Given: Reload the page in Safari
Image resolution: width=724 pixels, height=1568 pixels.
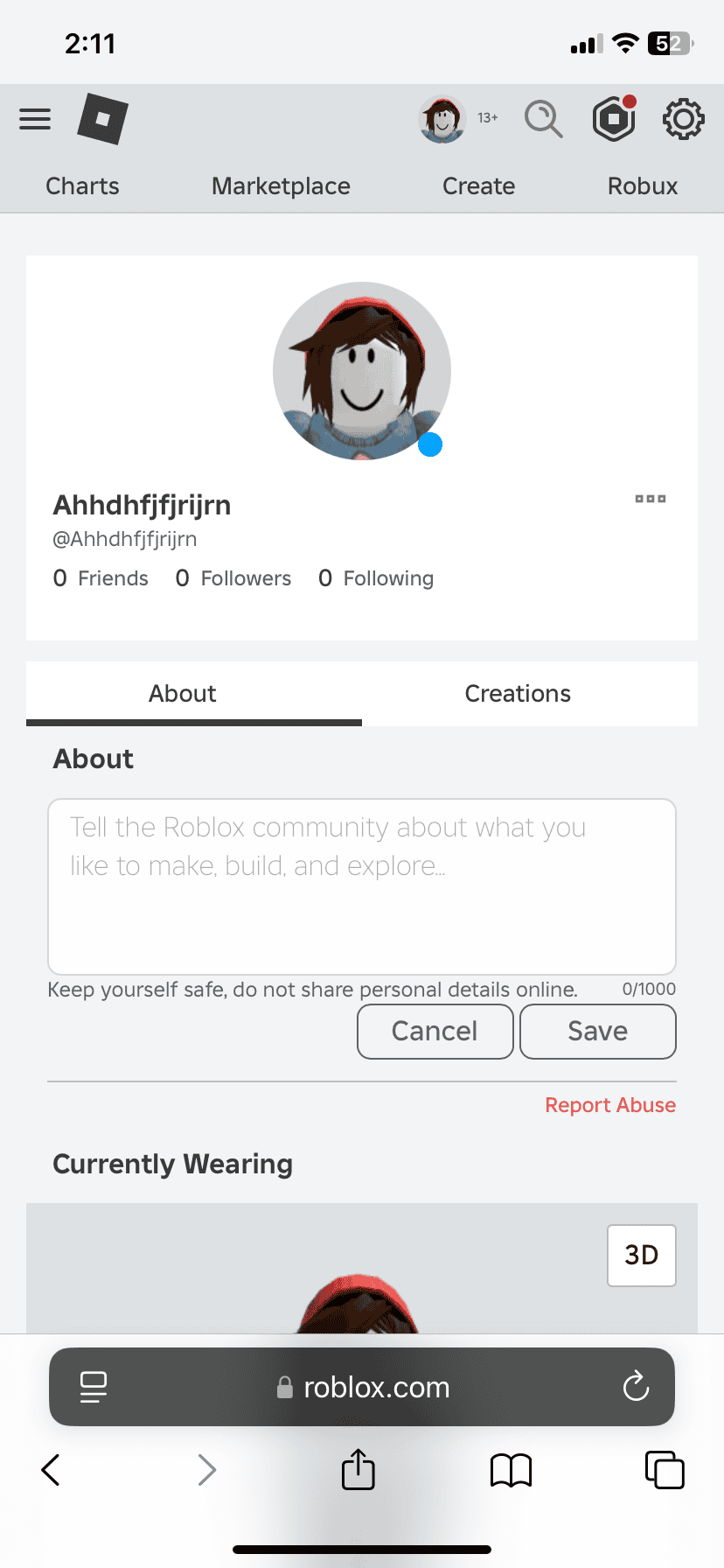Looking at the screenshot, I should point(636,1387).
